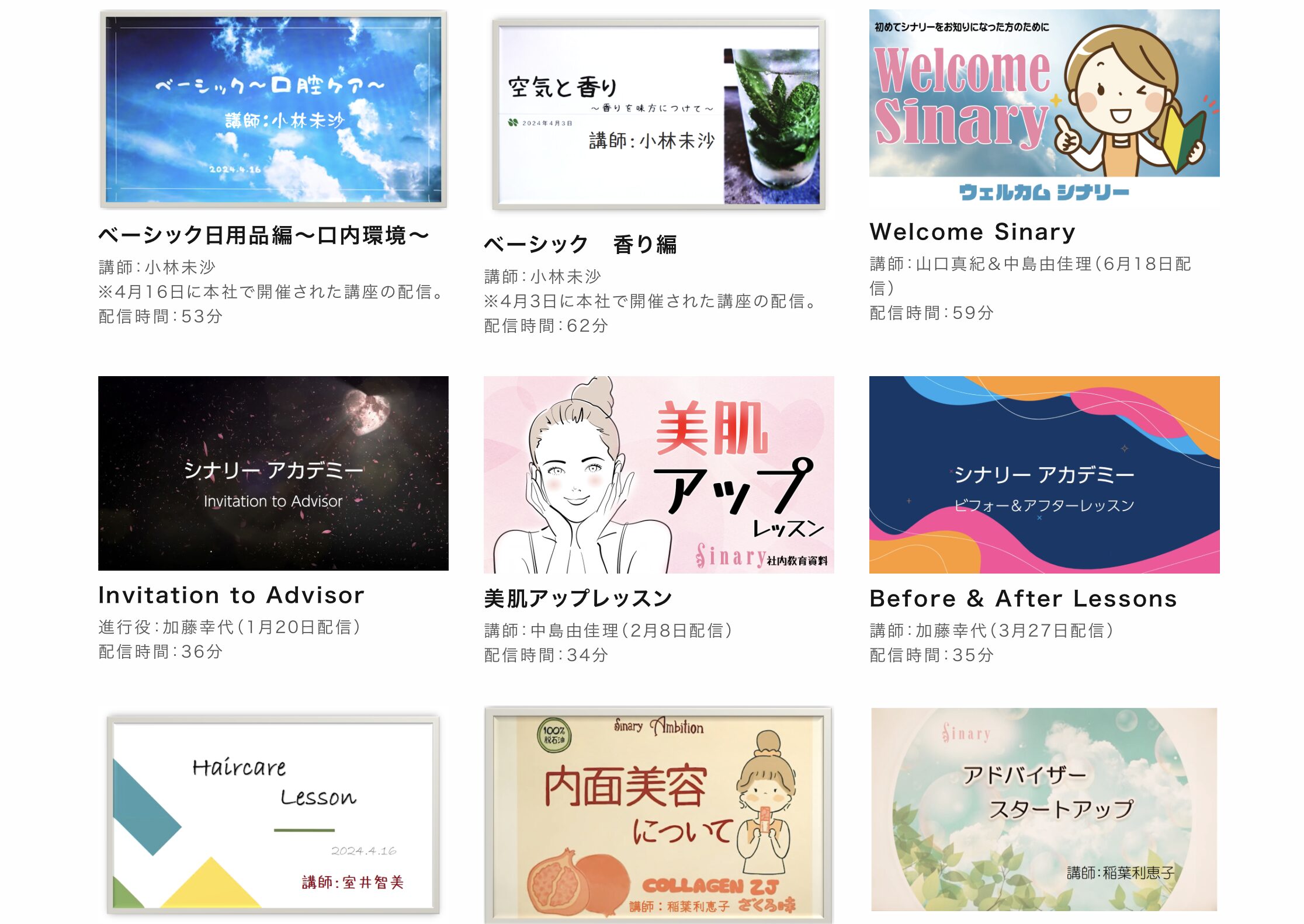Open the 内面美容について video tile
Viewport: 1304px width, 924px height.
point(658,814)
